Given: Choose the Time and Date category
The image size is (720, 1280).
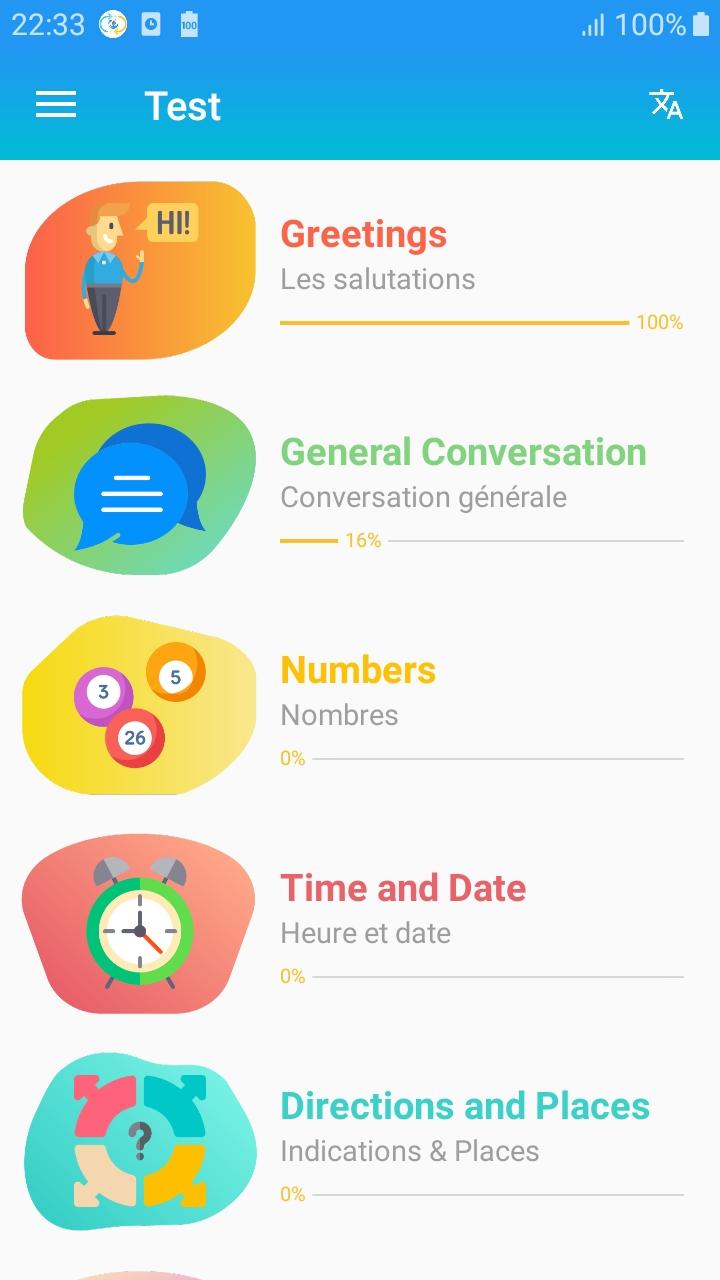Looking at the screenshot, I should [x=403, y=889].
